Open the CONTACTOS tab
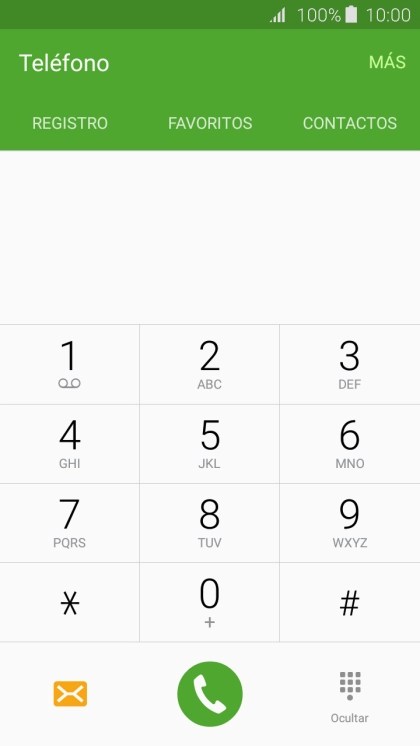 tap(350, 123)
